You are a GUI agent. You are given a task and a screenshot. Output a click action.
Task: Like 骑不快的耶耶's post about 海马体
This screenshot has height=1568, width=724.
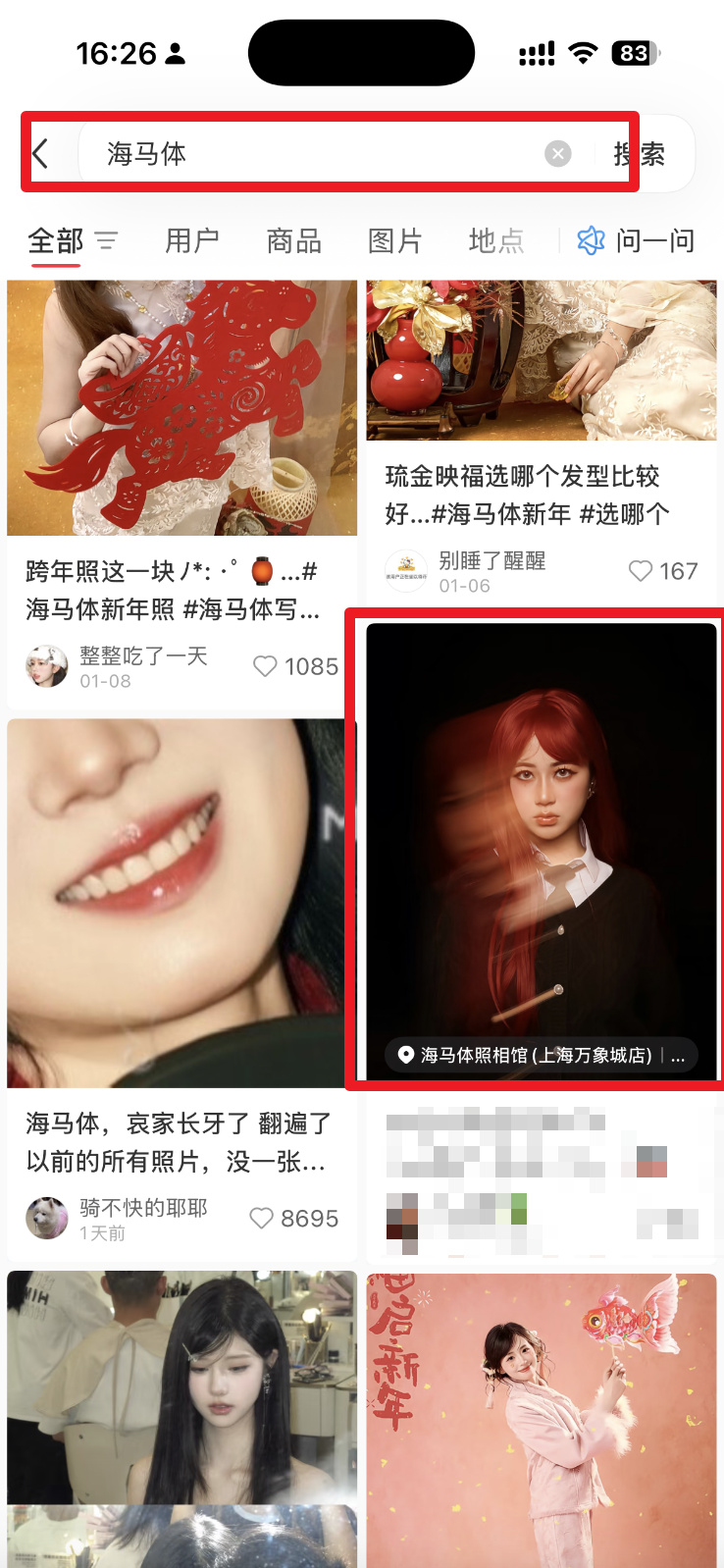click(260, 1220)
